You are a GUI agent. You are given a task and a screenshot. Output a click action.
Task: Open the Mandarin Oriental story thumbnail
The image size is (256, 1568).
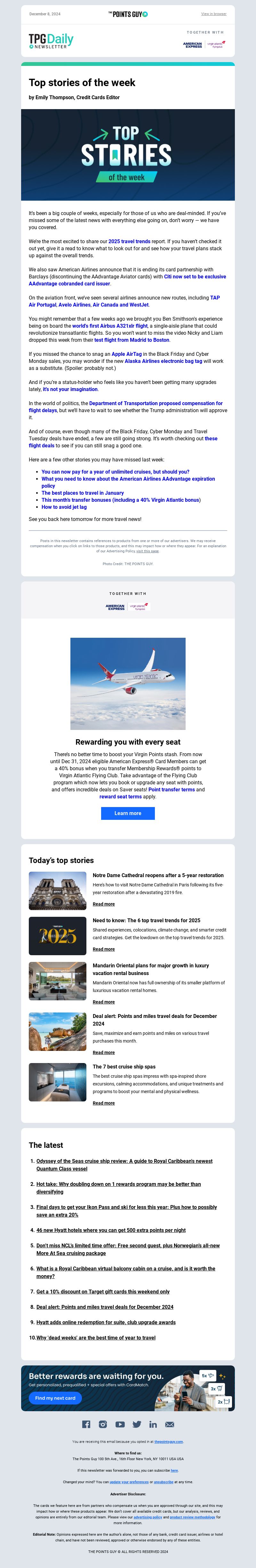[x=58, y=980]
